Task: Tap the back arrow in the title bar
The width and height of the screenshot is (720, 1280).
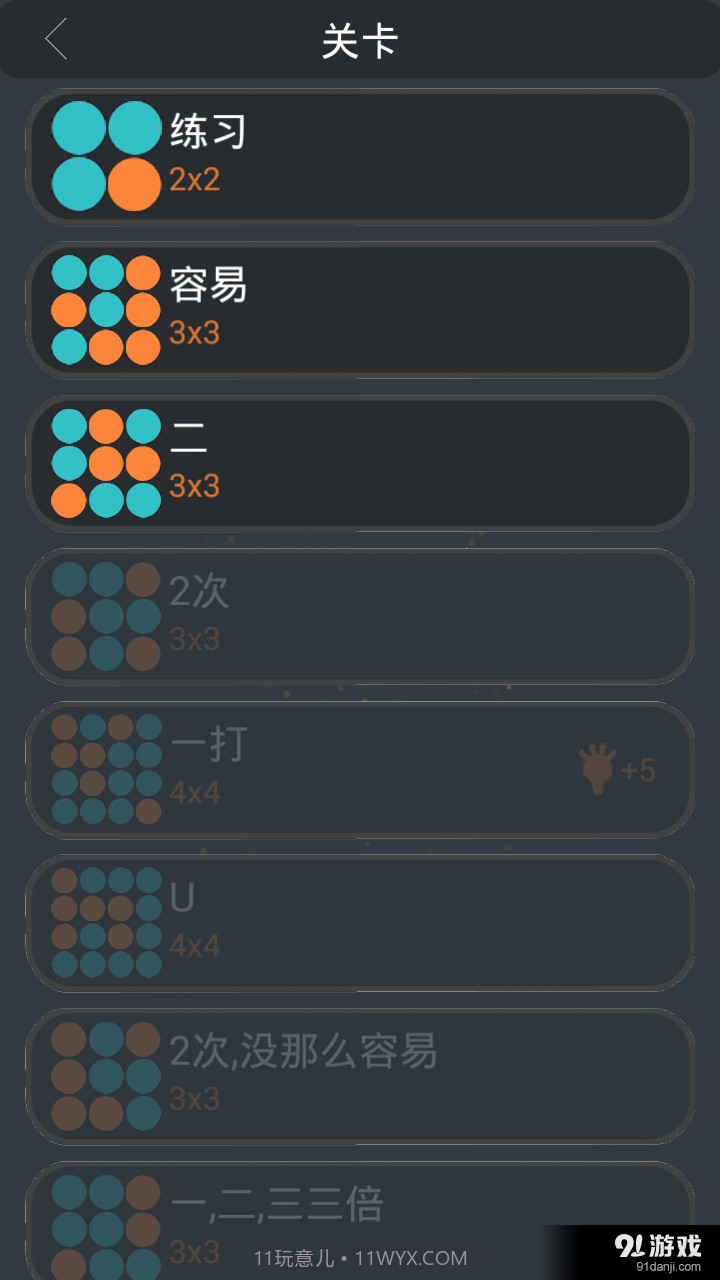Action: 55,40
